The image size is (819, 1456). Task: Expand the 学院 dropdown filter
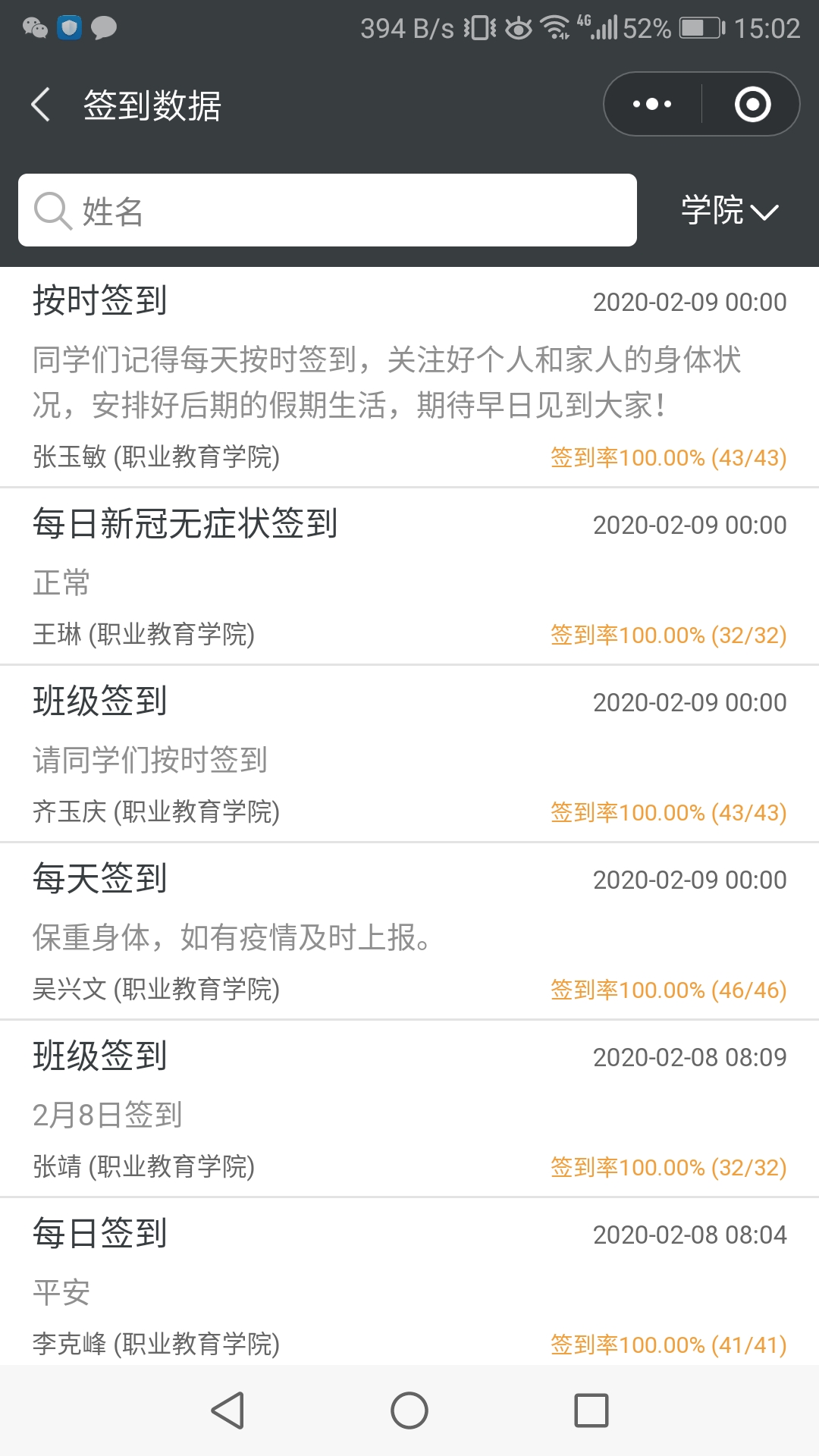coord(730,210)
